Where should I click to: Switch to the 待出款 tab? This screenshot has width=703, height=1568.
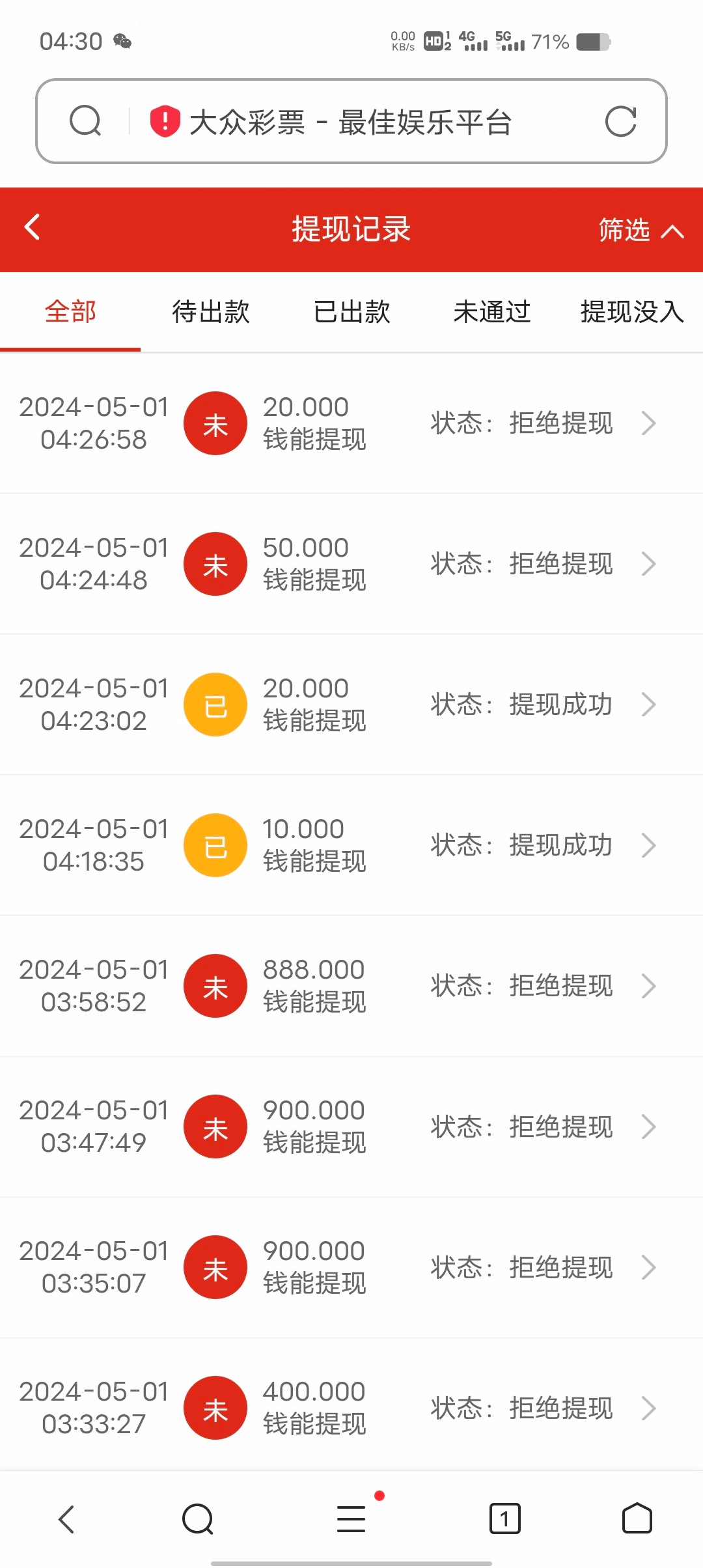211,312
